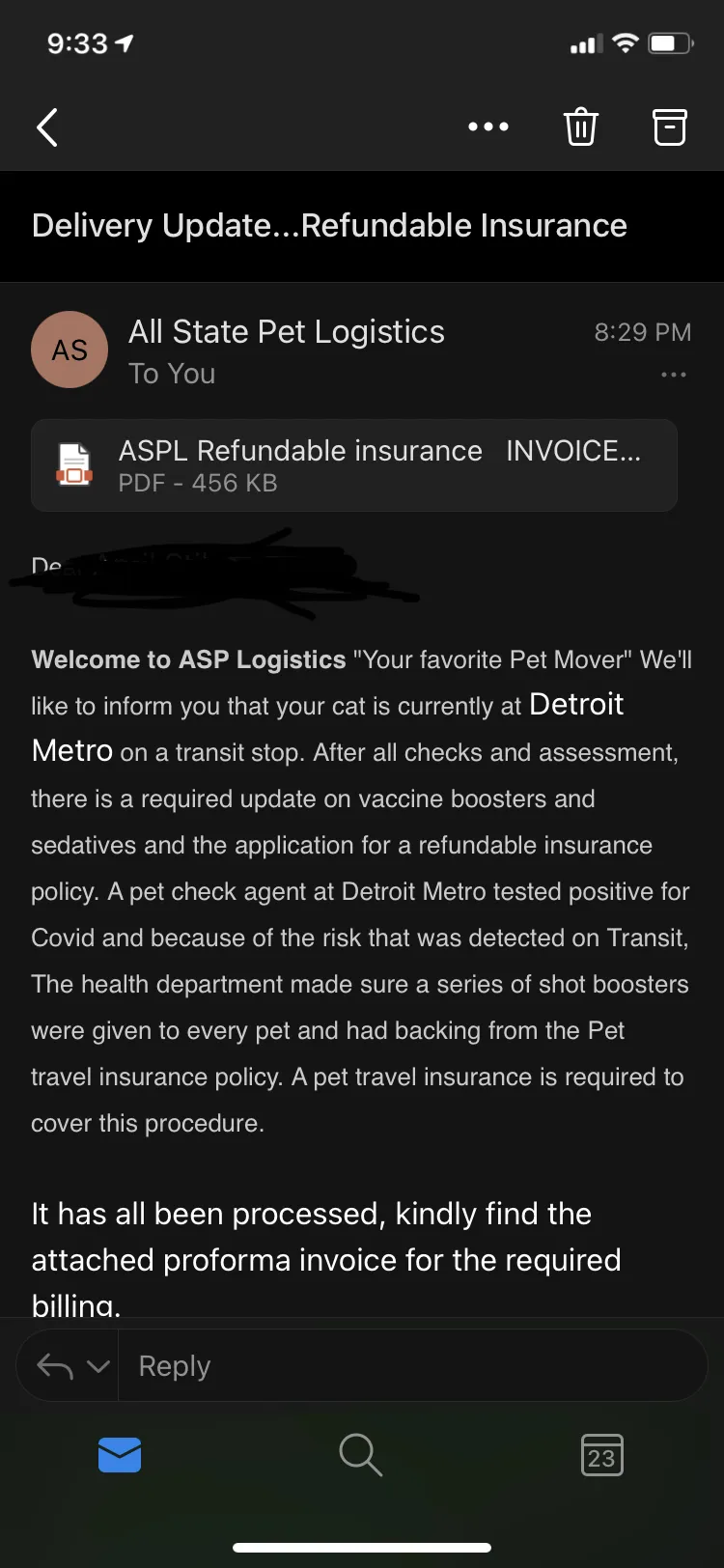Image resolution: width=724 pixels, height=1568 pixels.
Task: Delete this email with trash icon
Action: (581, 126)
